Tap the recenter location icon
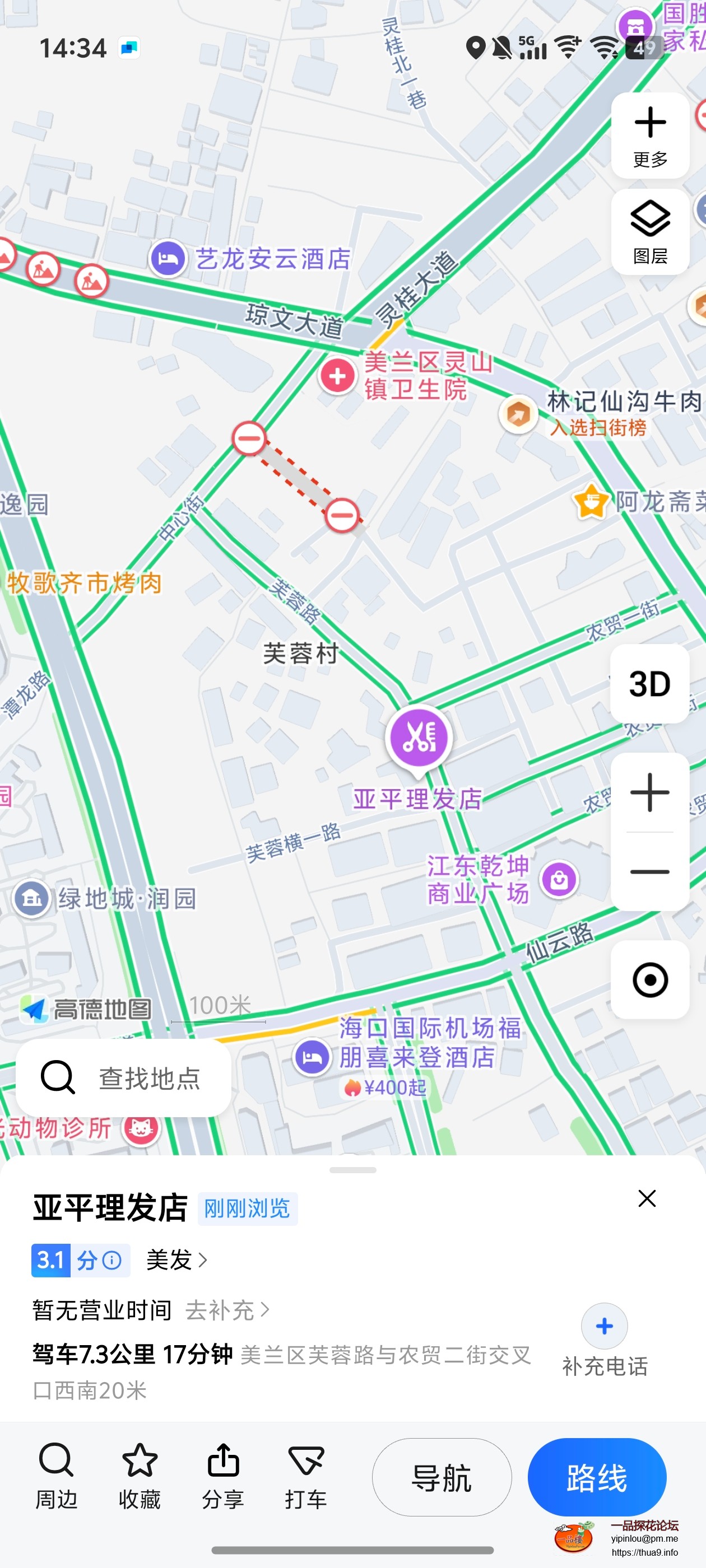Screen dimensions: 706x1568 pyautogui.click(x=649, y=981)
